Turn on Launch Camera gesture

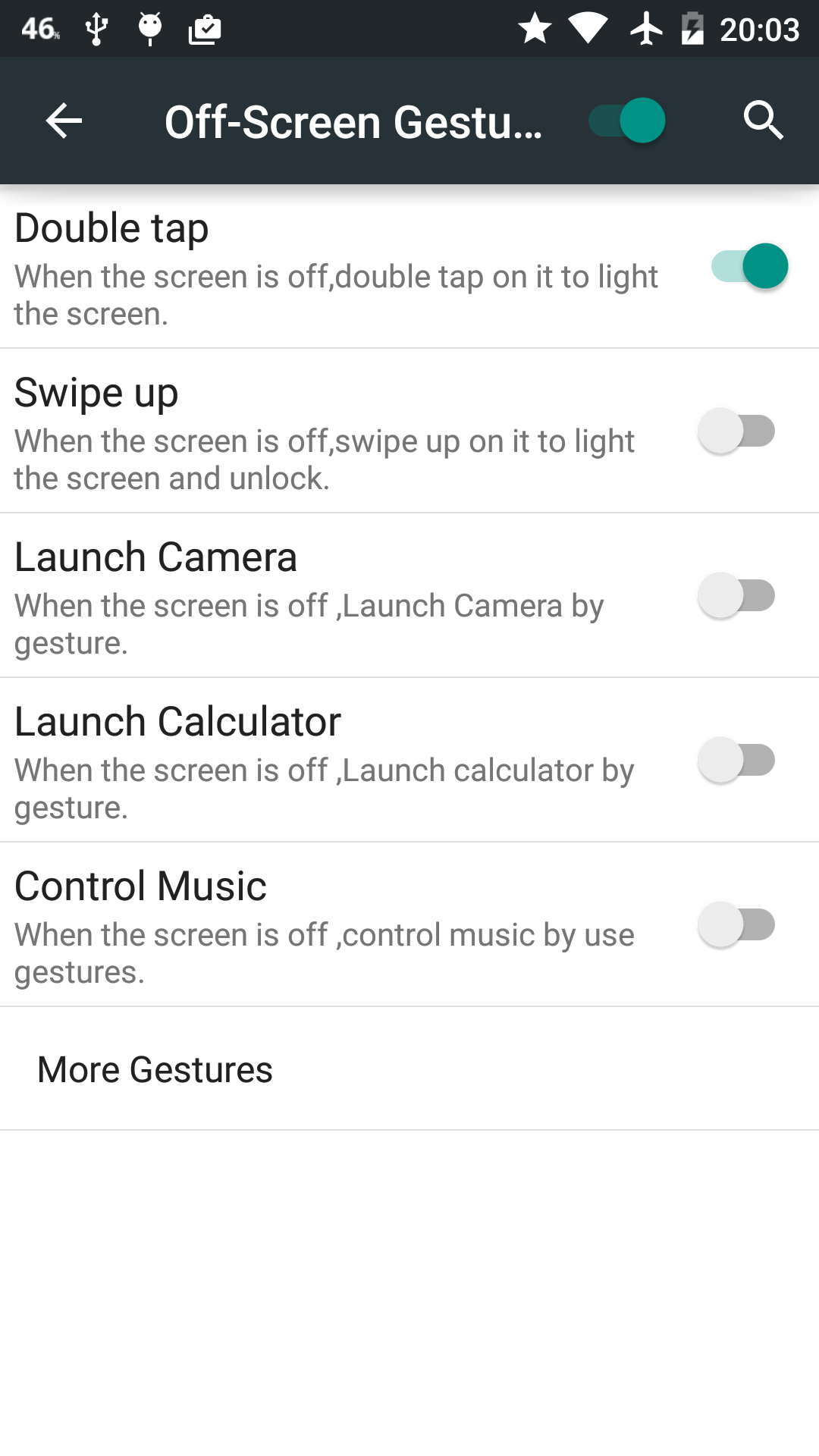pos(736,595)
